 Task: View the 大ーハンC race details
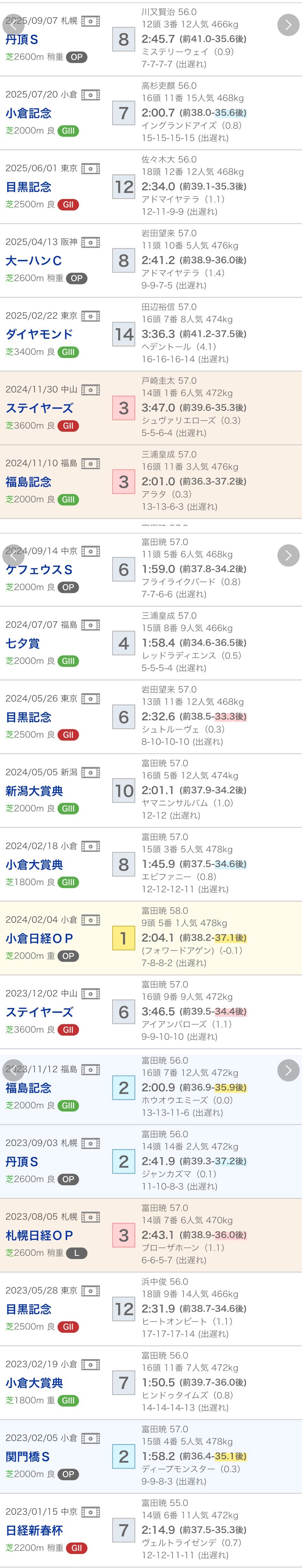(34, 260)
